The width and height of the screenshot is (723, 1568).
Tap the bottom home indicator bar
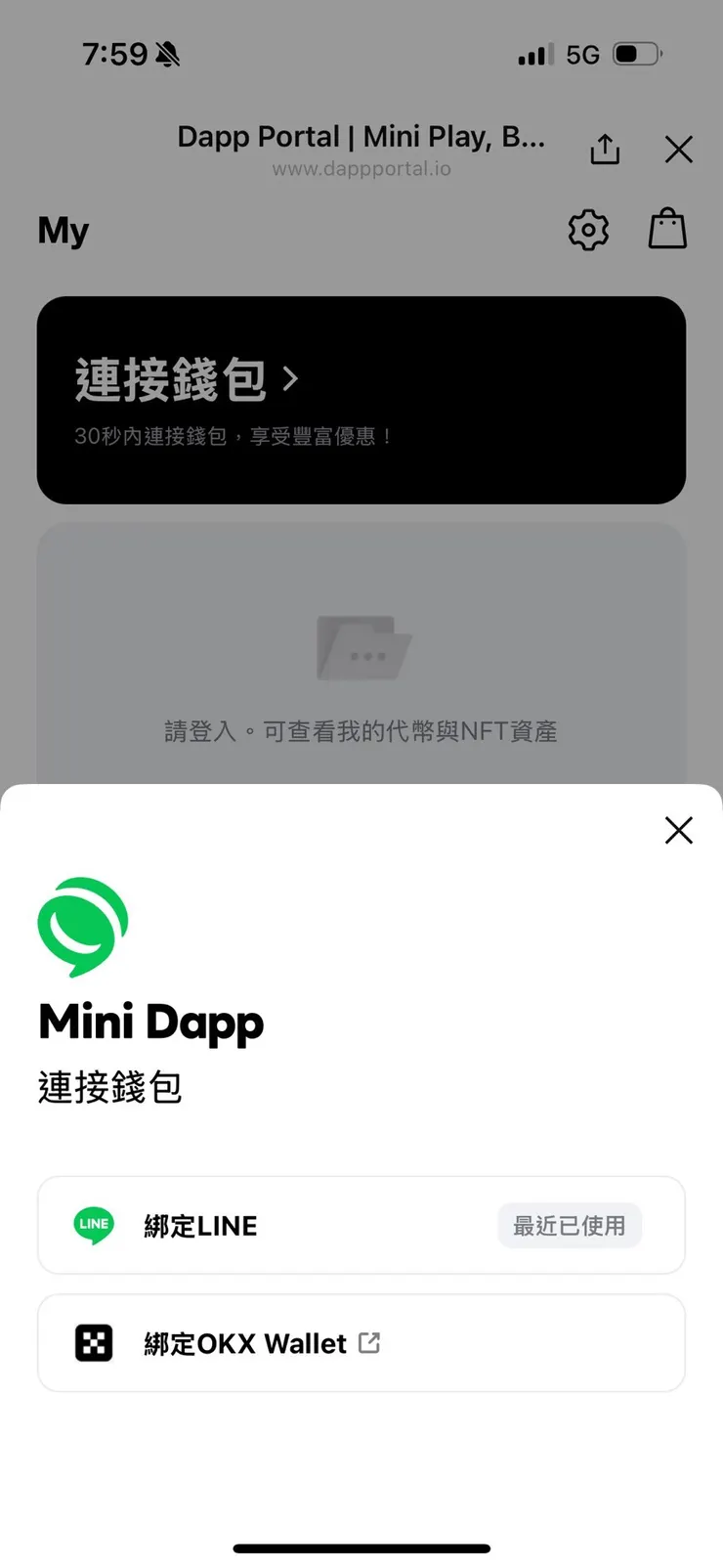361,1547
